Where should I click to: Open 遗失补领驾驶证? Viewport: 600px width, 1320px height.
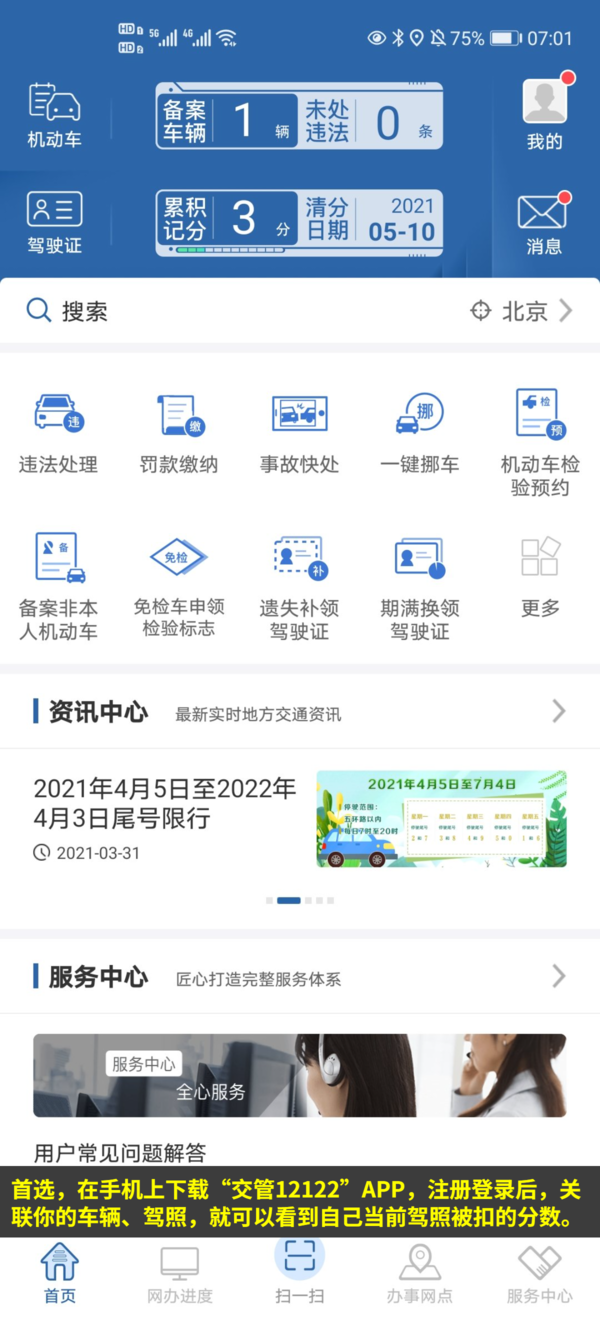[x=299, y=587]
